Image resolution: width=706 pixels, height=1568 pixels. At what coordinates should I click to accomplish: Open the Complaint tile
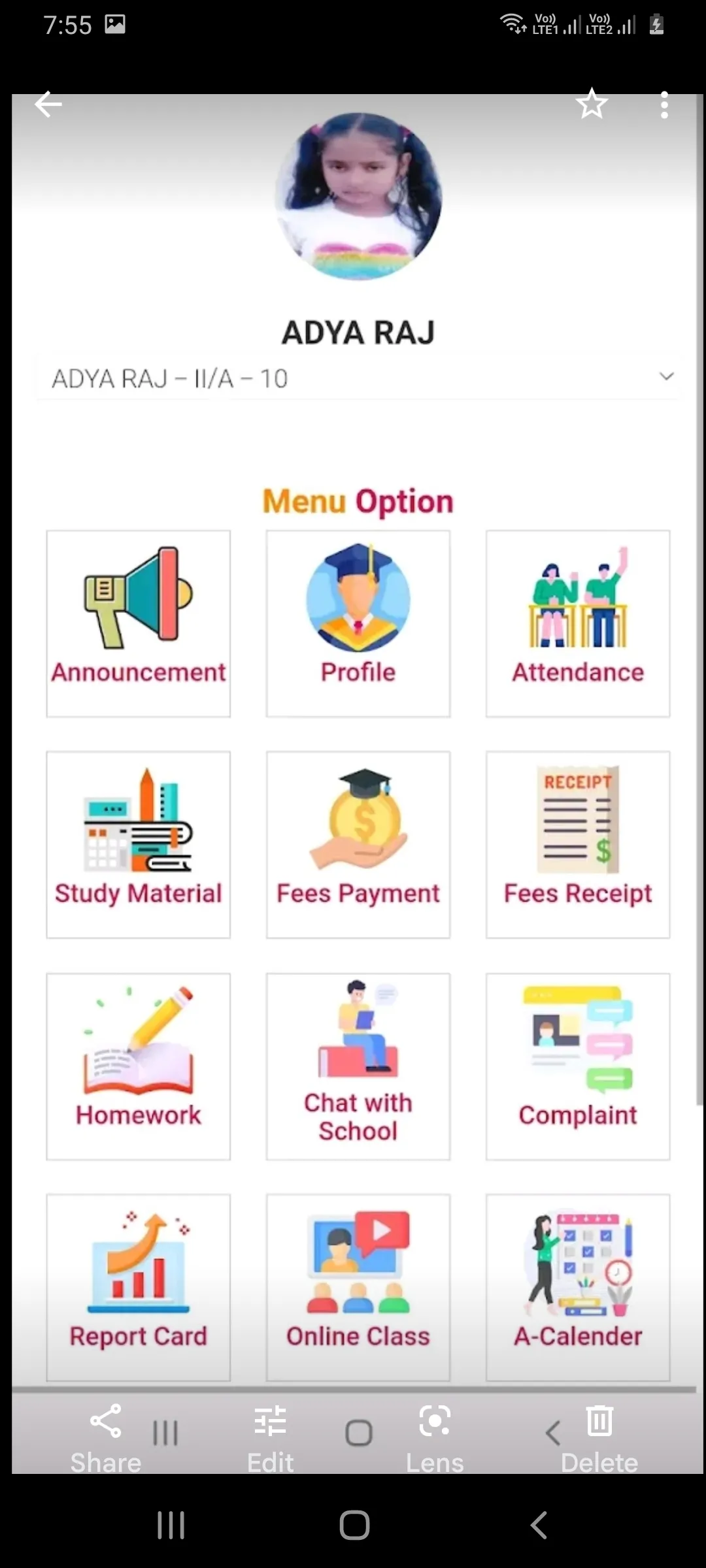click(578, 1067)
